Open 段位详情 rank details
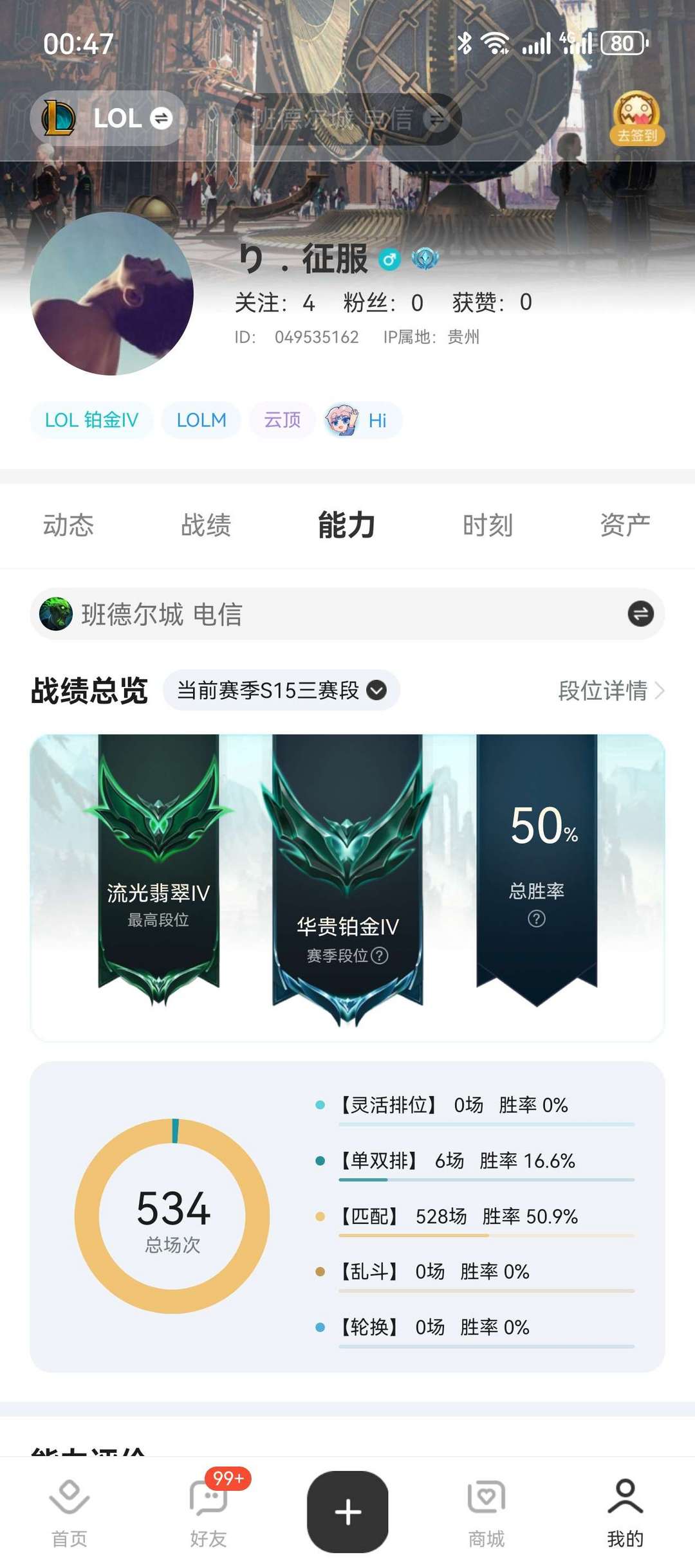The width and height of the screenshot is (695, 1568). point(611,690)
